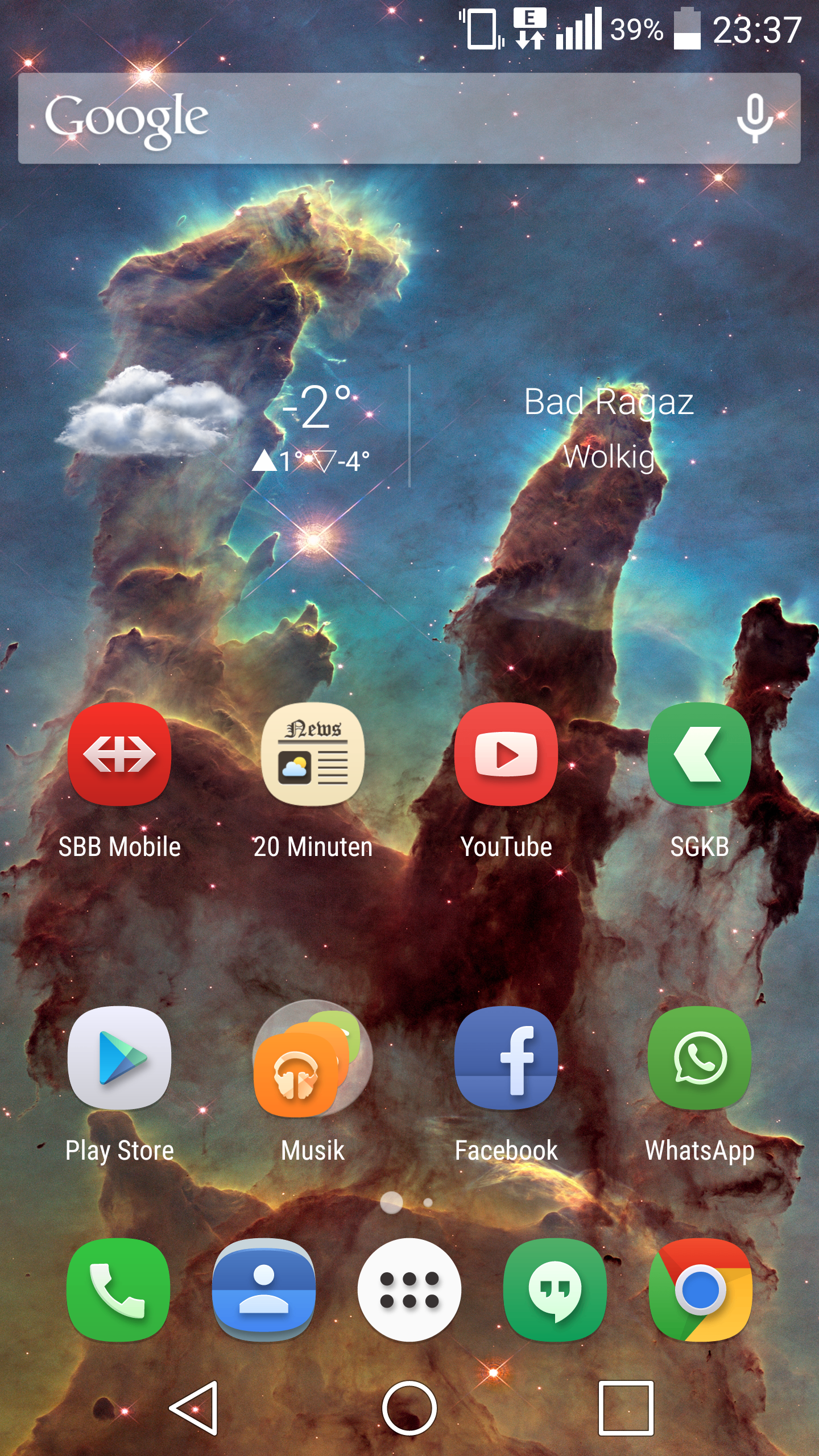Open the phone dialer
The height and width of the screenshot is (1456, 819).
(118, 1290)
